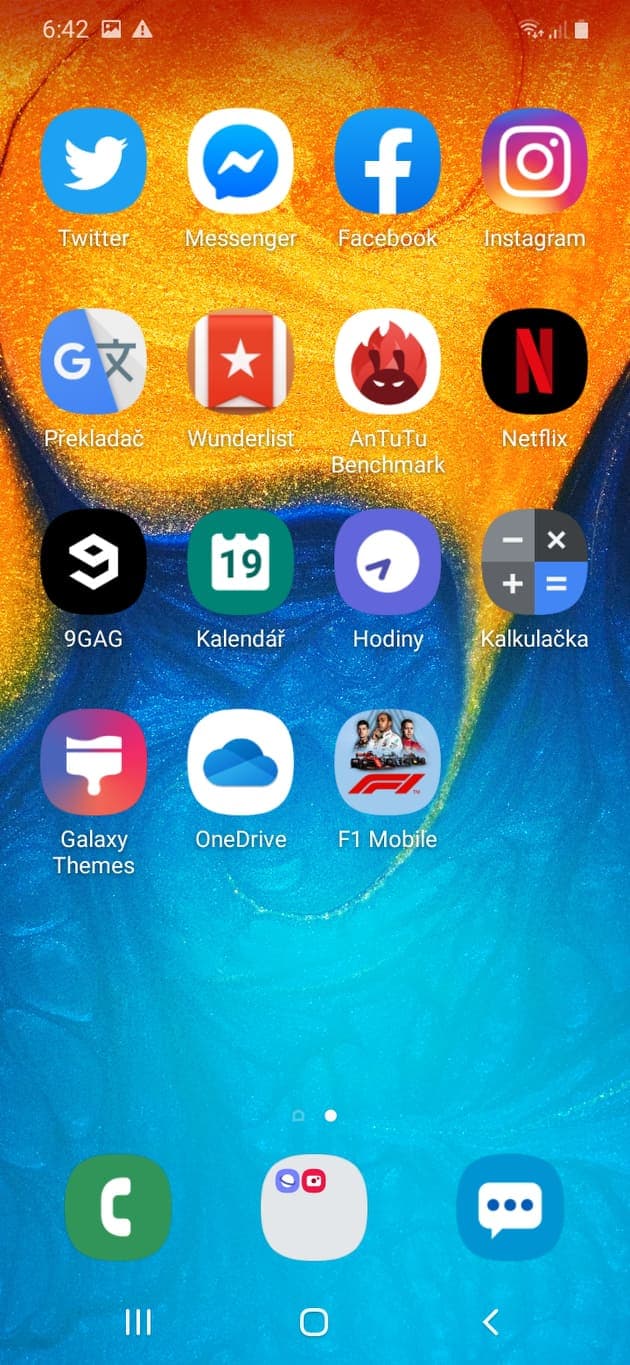
Task: Open the Twitter app
Action: pyautogui.click(x=93, y=161)
